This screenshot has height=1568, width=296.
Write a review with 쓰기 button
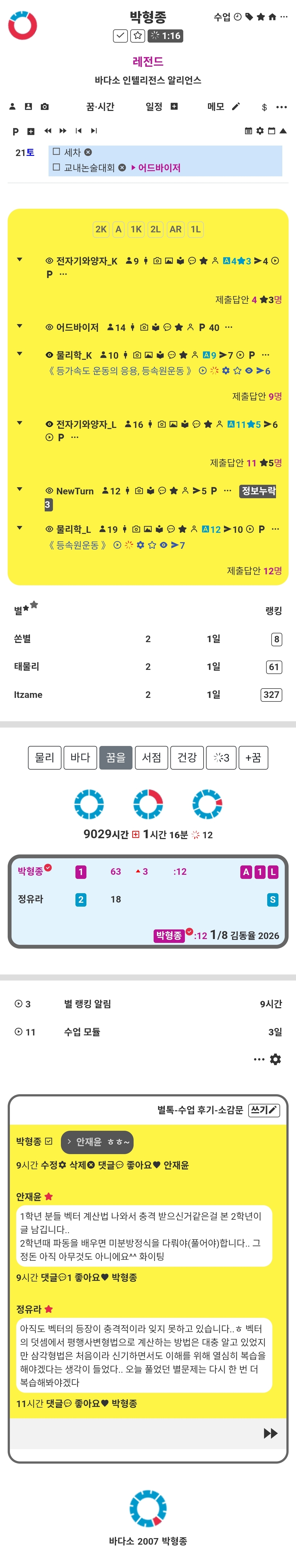[264, 1110]
